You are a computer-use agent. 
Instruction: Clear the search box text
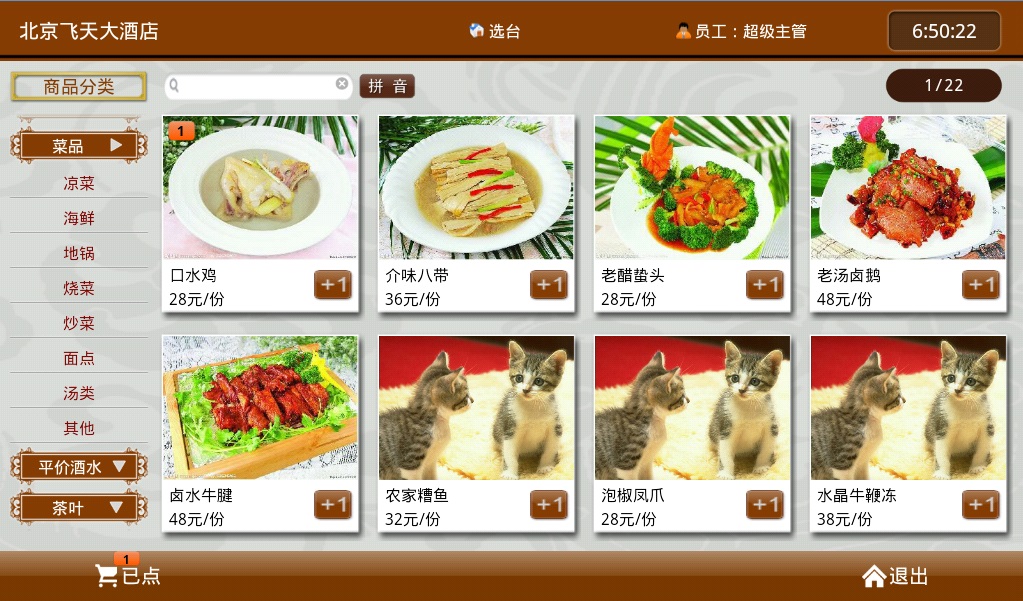[342, 85]
